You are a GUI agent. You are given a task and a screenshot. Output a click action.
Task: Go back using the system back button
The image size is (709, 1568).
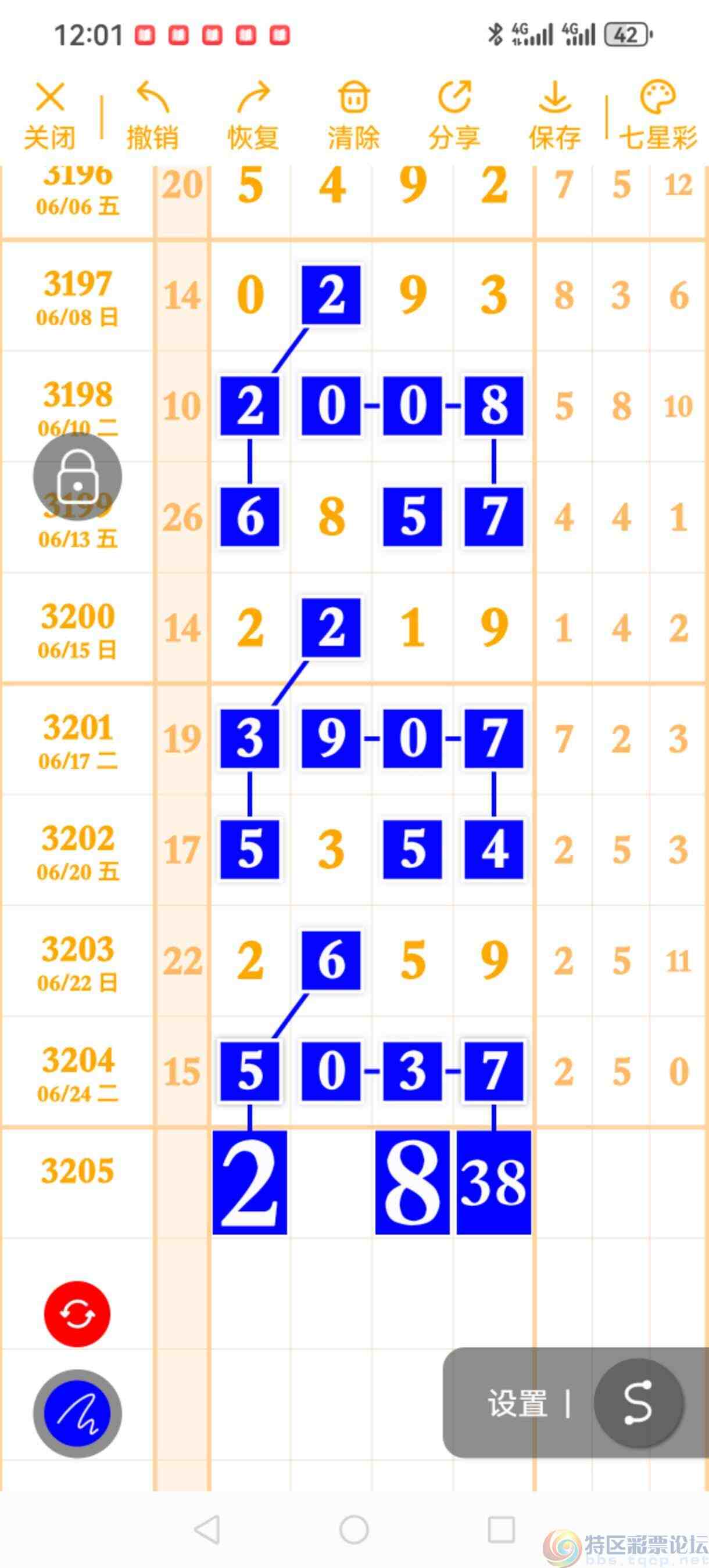(x=207, y=1530)
